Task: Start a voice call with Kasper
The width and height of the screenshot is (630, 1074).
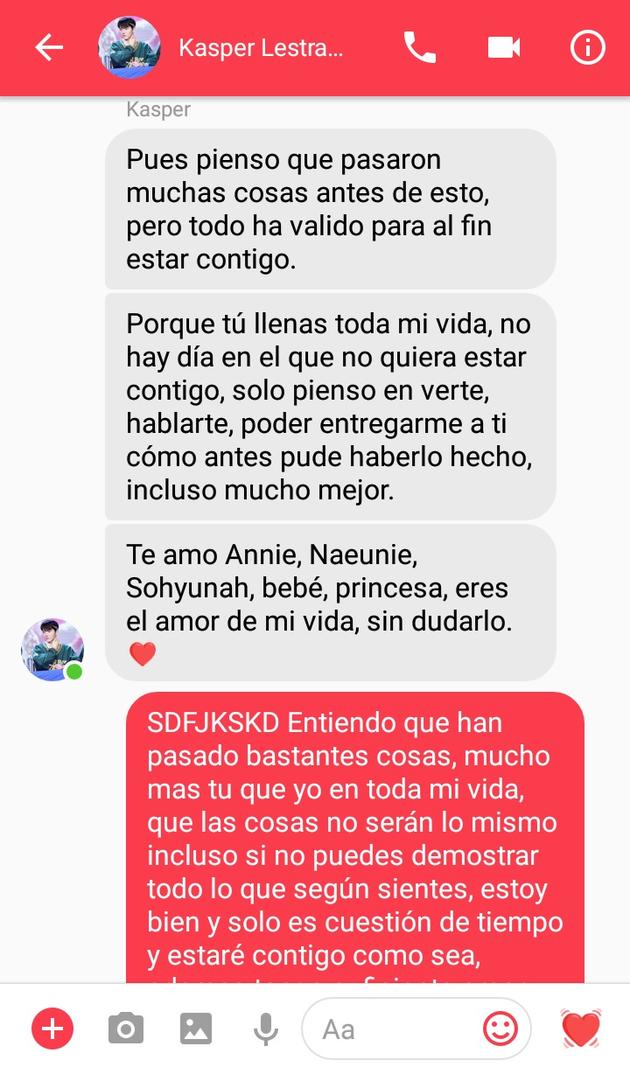Action: point(420,48)
